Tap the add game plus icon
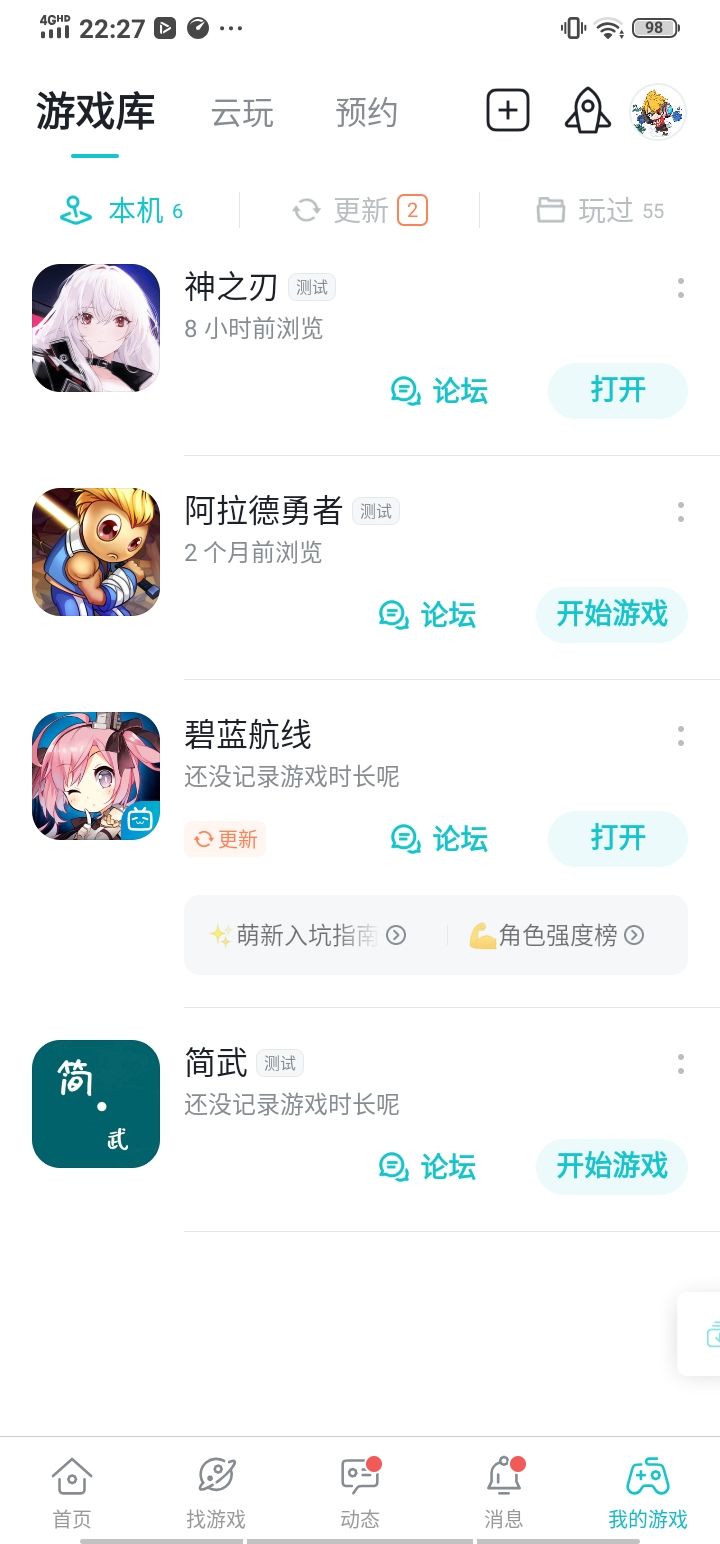The height and width of the screenshot is (1544, 720). pyautogui.click(x=508, y=111)
